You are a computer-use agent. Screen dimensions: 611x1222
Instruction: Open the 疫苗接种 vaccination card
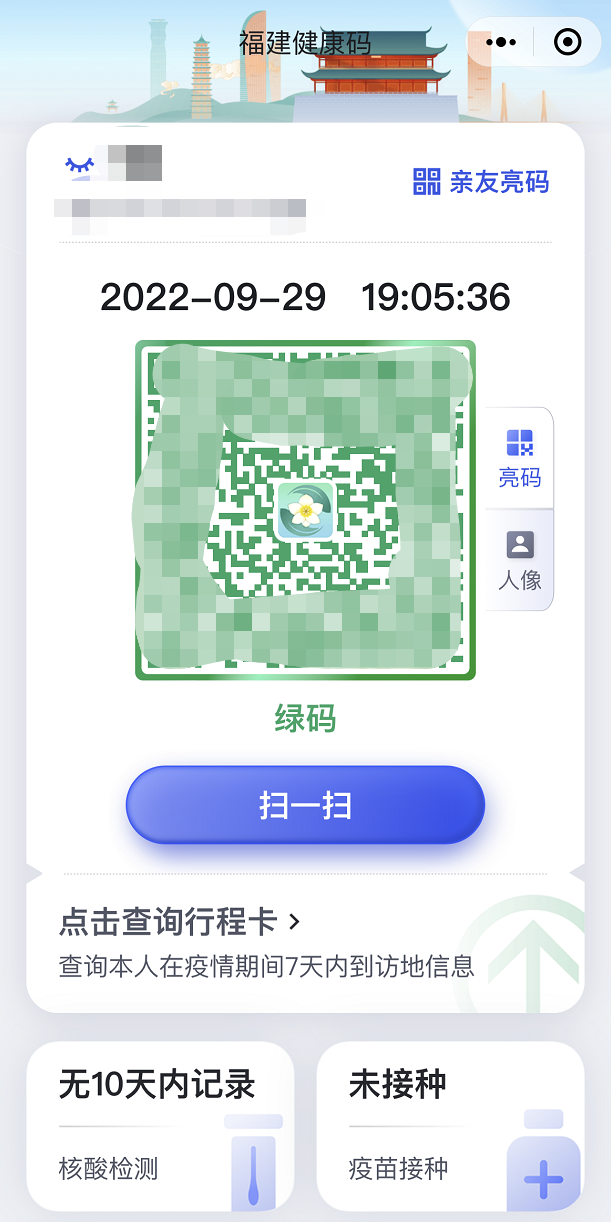point(450,1125)
